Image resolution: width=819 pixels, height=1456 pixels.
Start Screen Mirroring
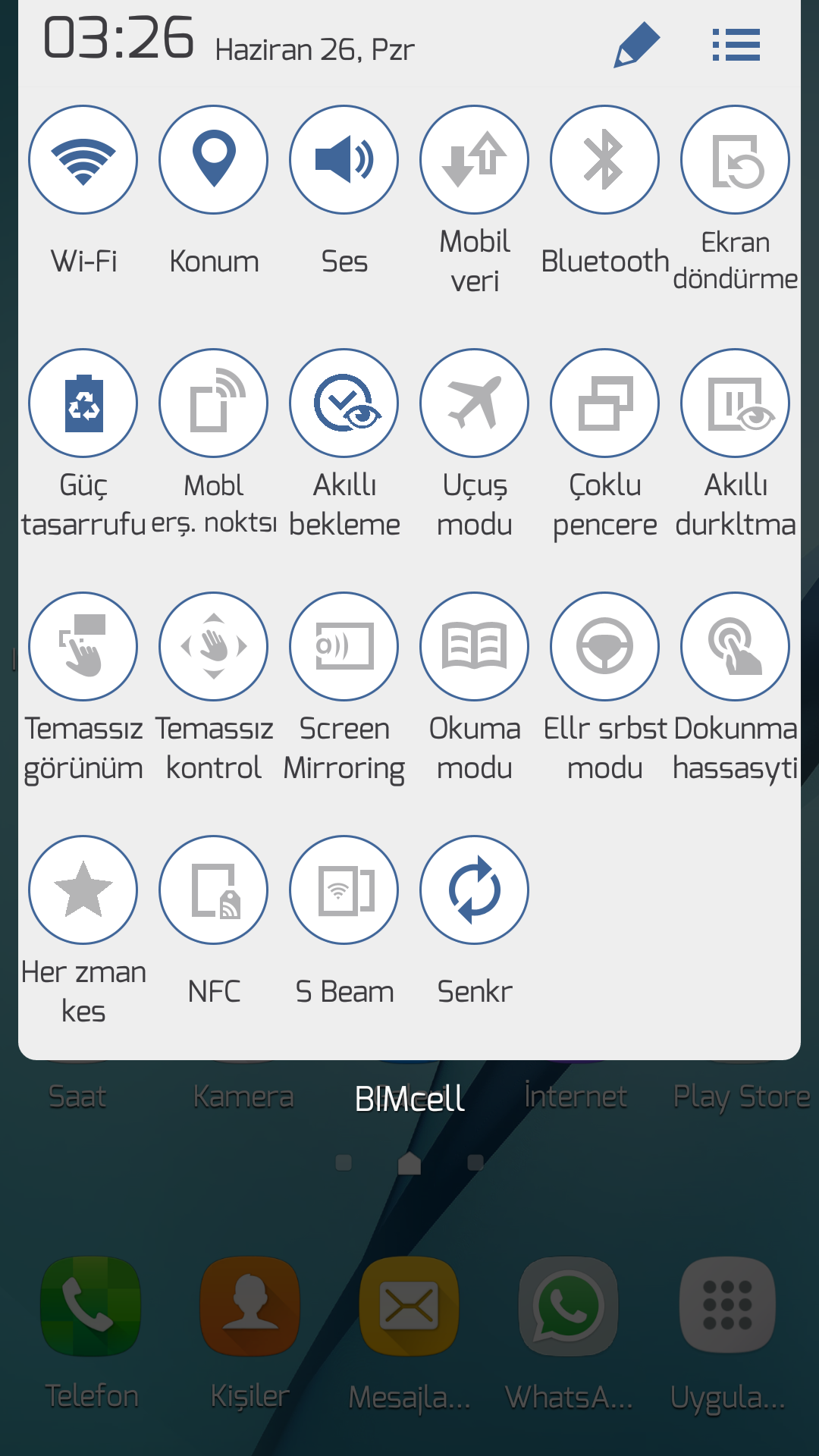click(x=344, y=647)
